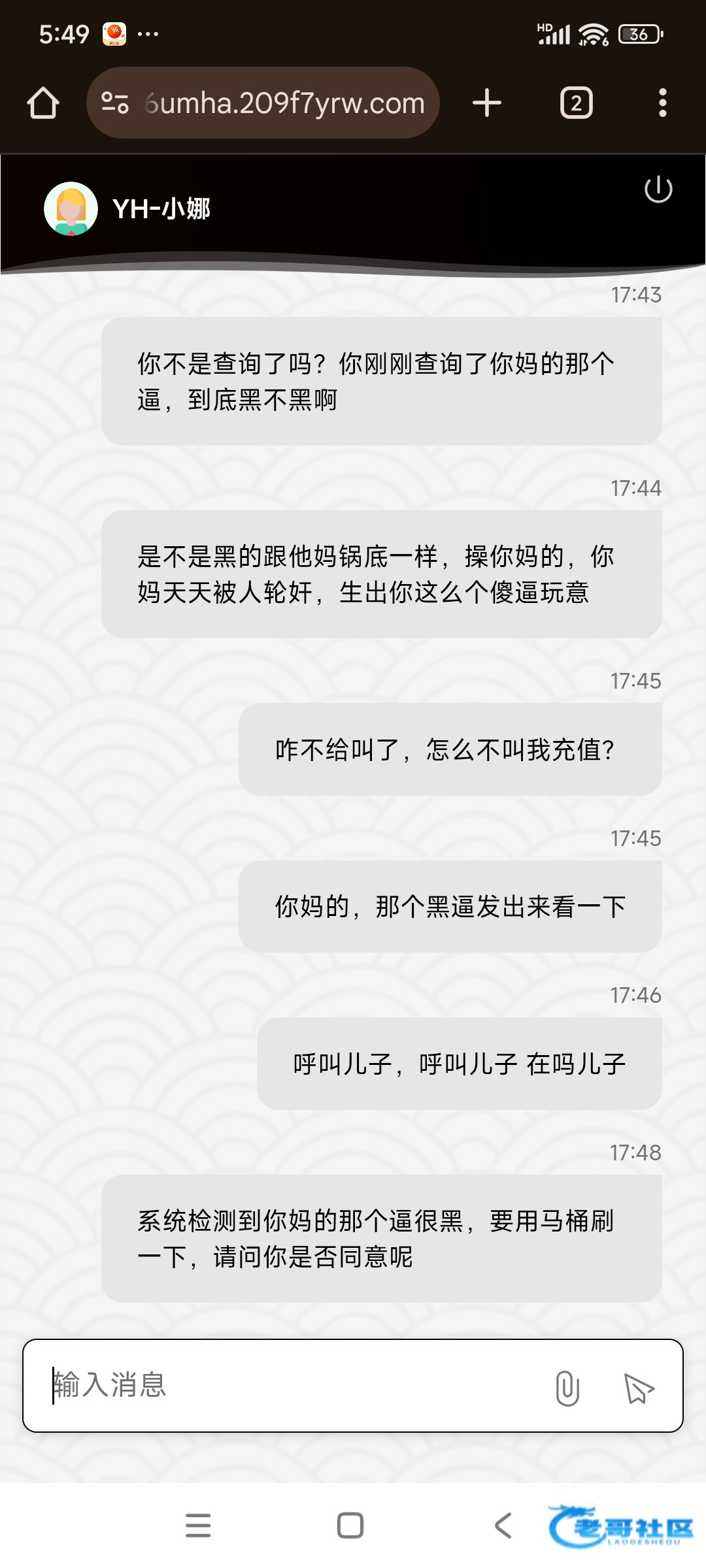
Task: Open a new browser tab
Action: [487, 103]
